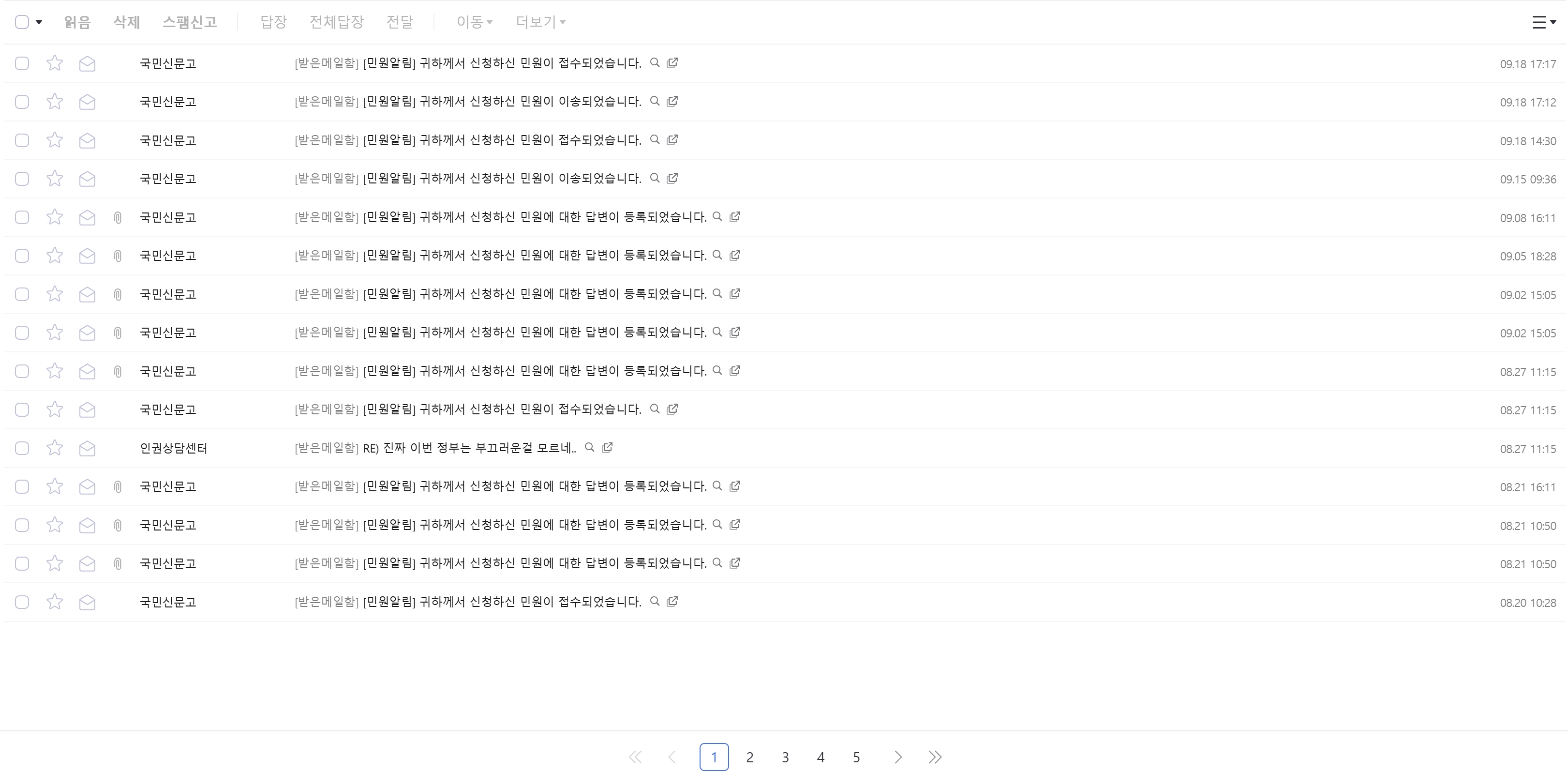The width and height of the screenshot is (1568, 772).
Task: Tap the 답장 reply button
Action: (x=273, y=22)
